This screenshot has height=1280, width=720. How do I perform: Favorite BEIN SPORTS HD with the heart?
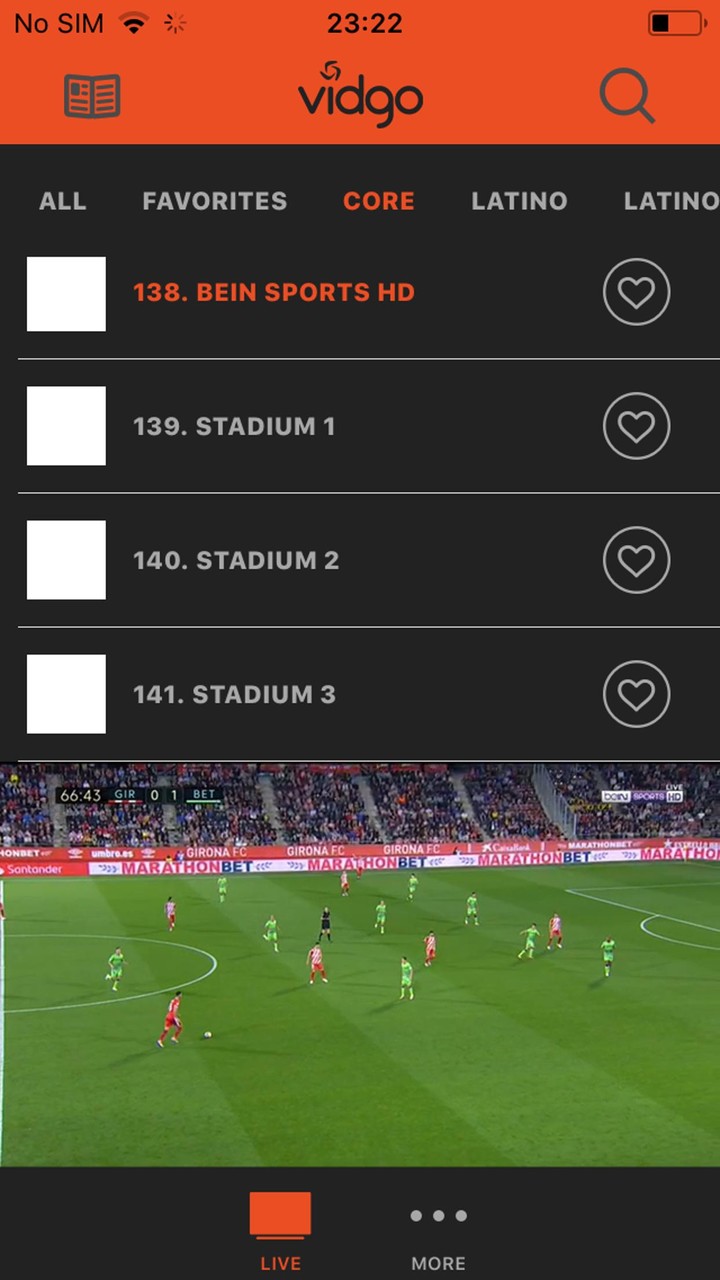click(637, 292)
